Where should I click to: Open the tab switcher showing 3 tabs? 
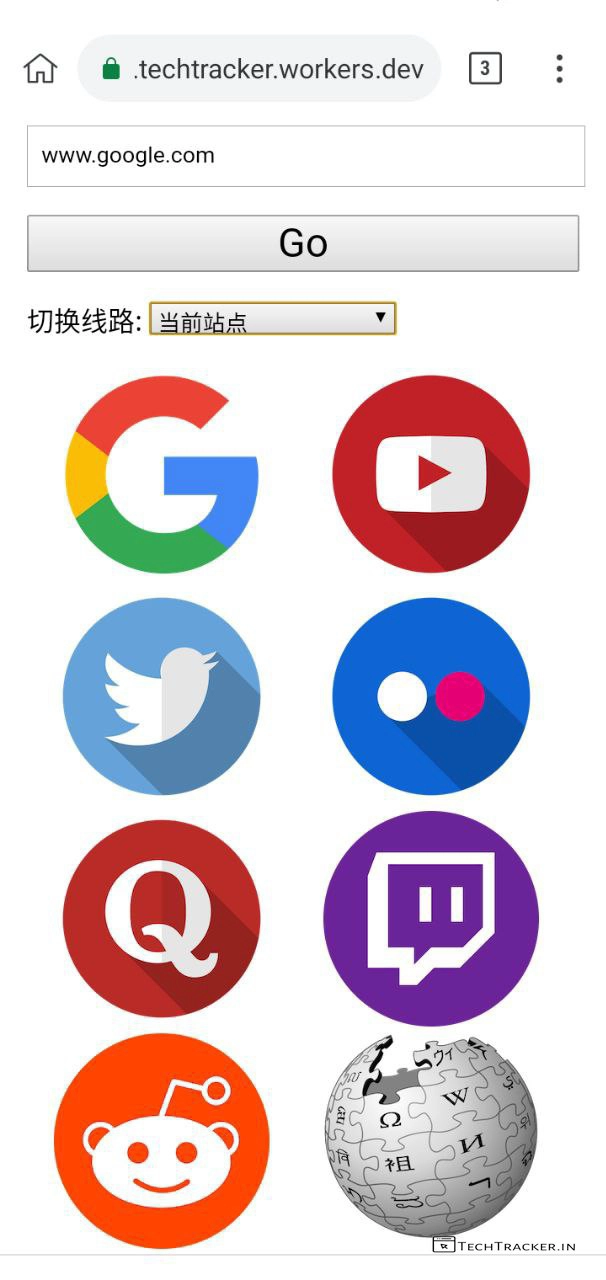tap(485, 68)
